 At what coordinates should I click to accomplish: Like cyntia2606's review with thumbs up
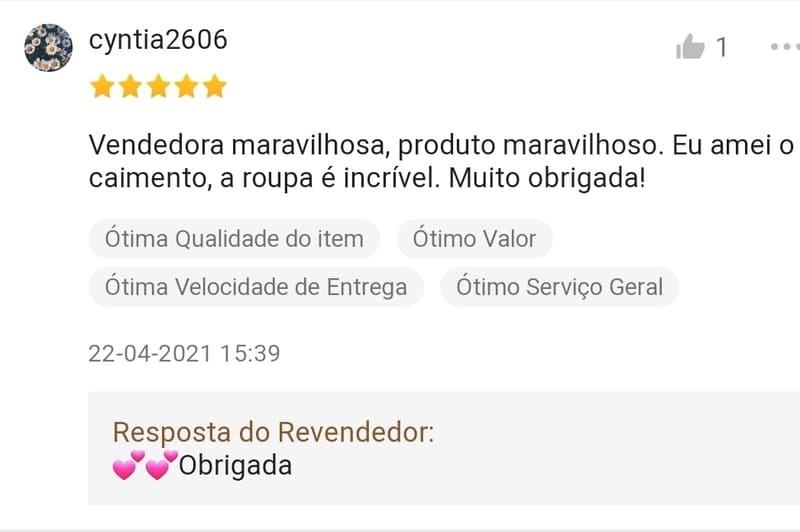691,47
